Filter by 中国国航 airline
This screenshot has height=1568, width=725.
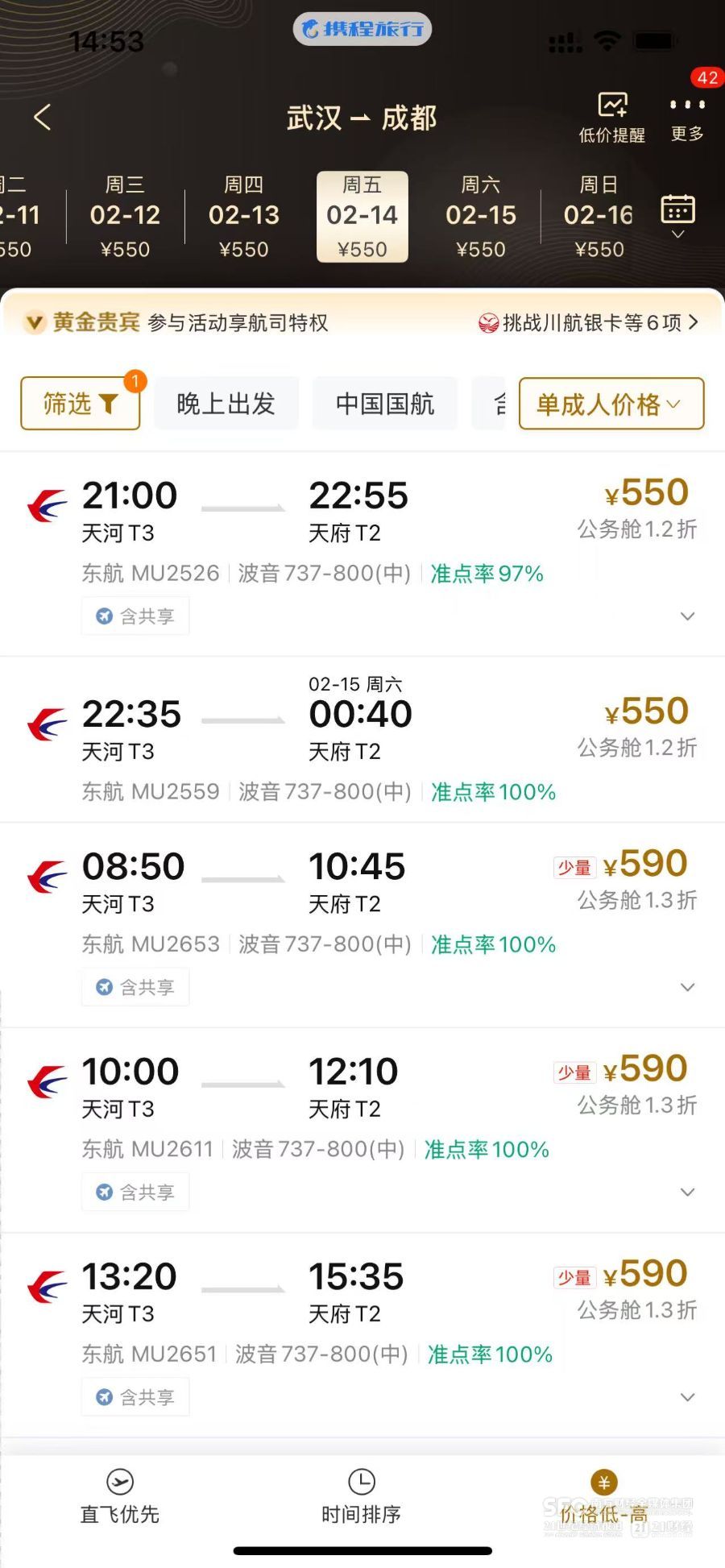click(x=385, y=403)
